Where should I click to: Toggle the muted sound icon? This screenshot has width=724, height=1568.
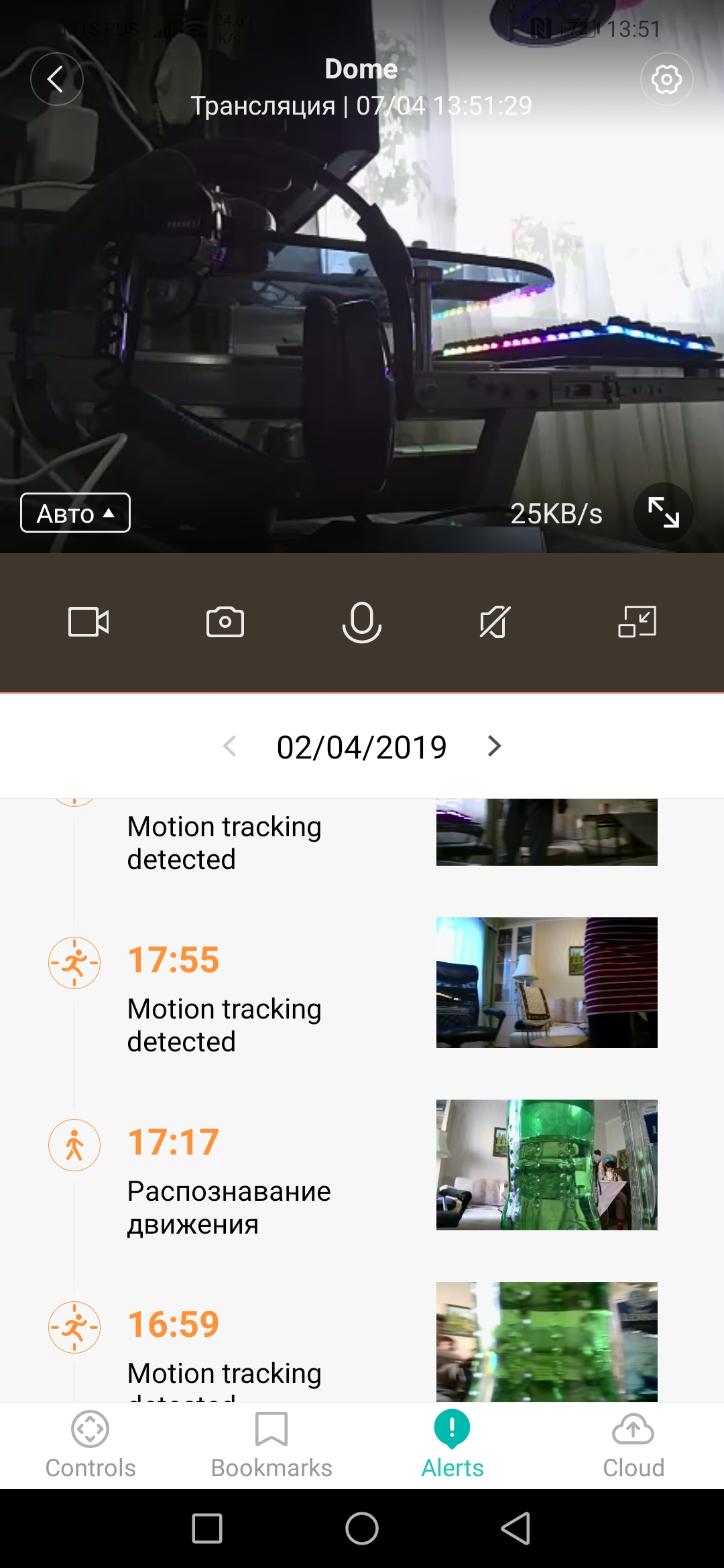tap(495, 622)
